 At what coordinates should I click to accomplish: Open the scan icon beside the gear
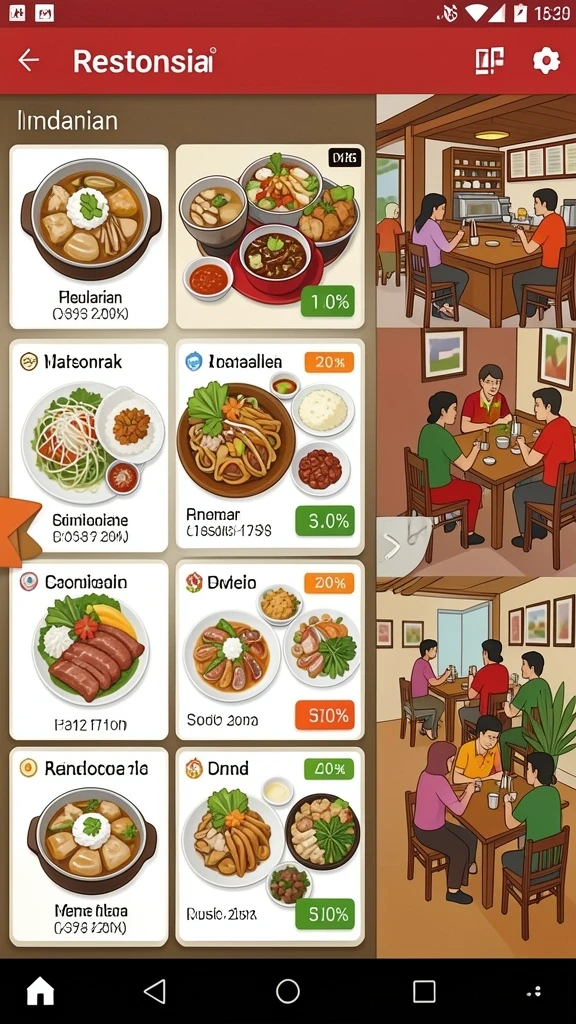point(489,61)
